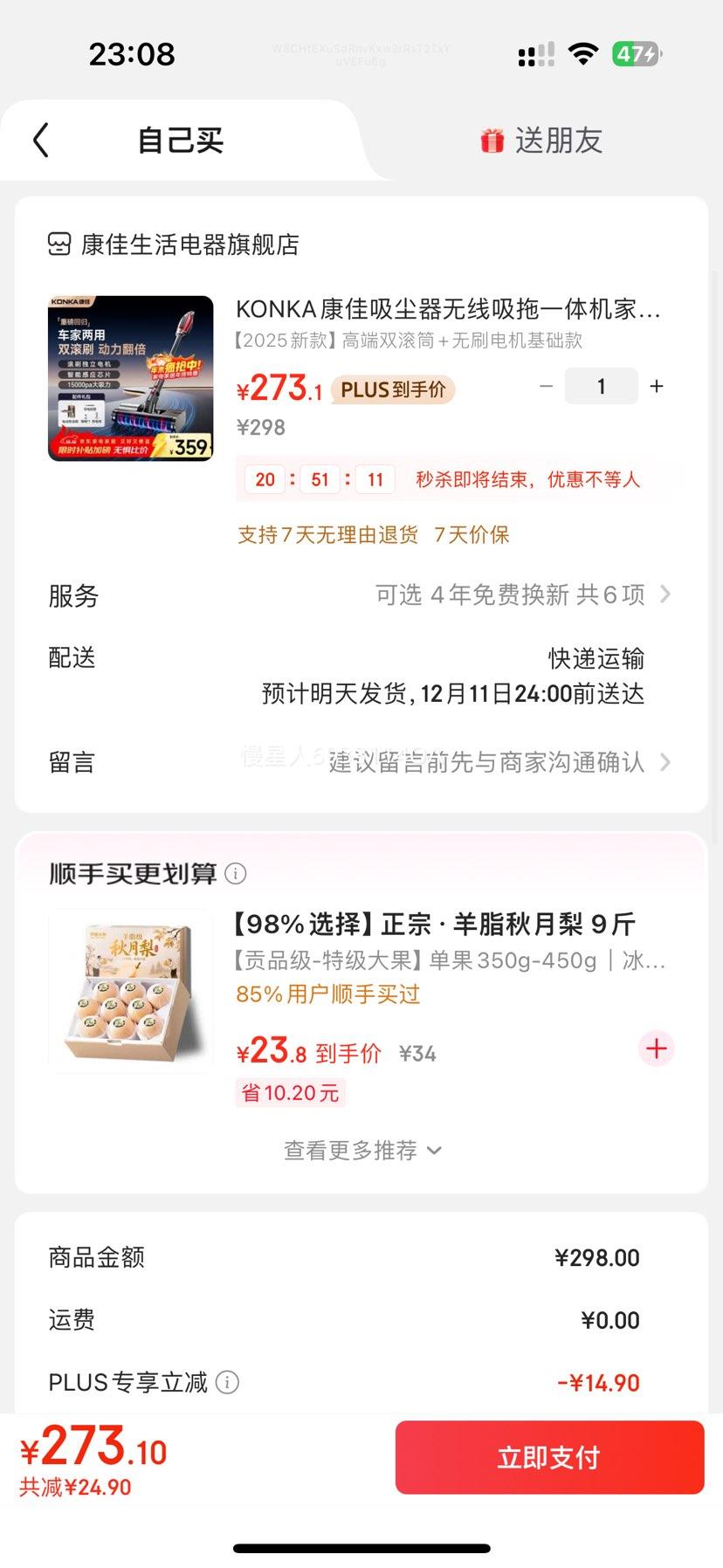Show info for PLUS专享立减
The height and width of the screenshot is (1568, 723).
pos(227,1383)
